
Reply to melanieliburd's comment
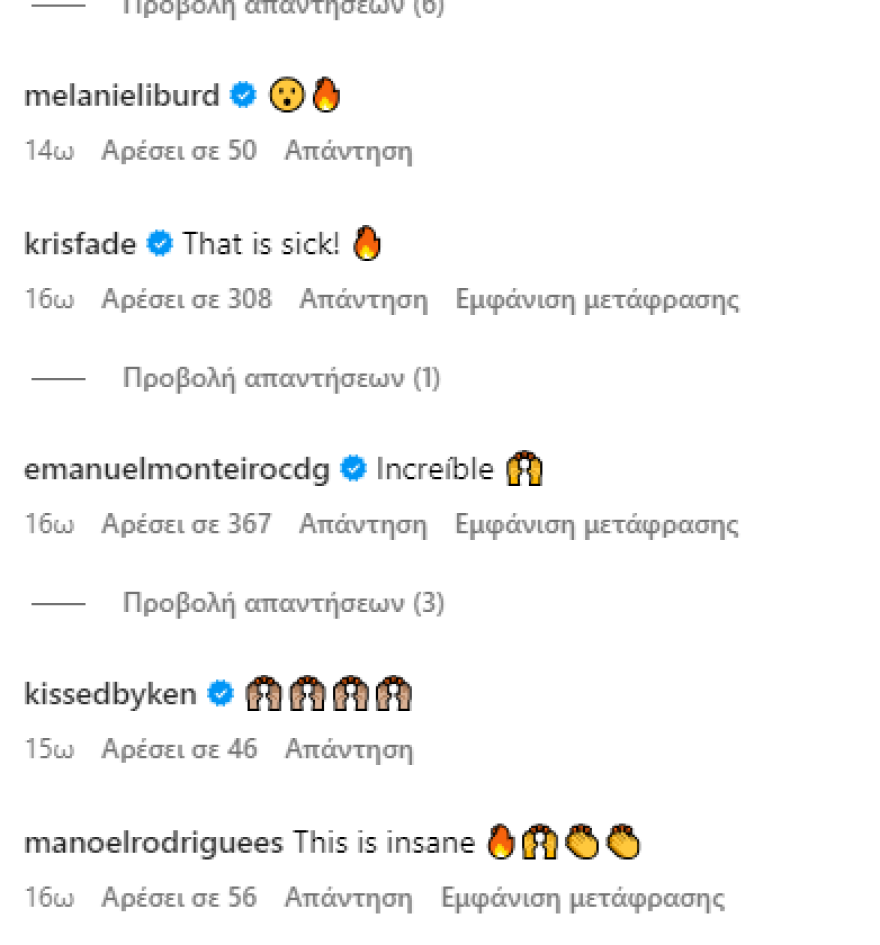click(x=348, y=151)
